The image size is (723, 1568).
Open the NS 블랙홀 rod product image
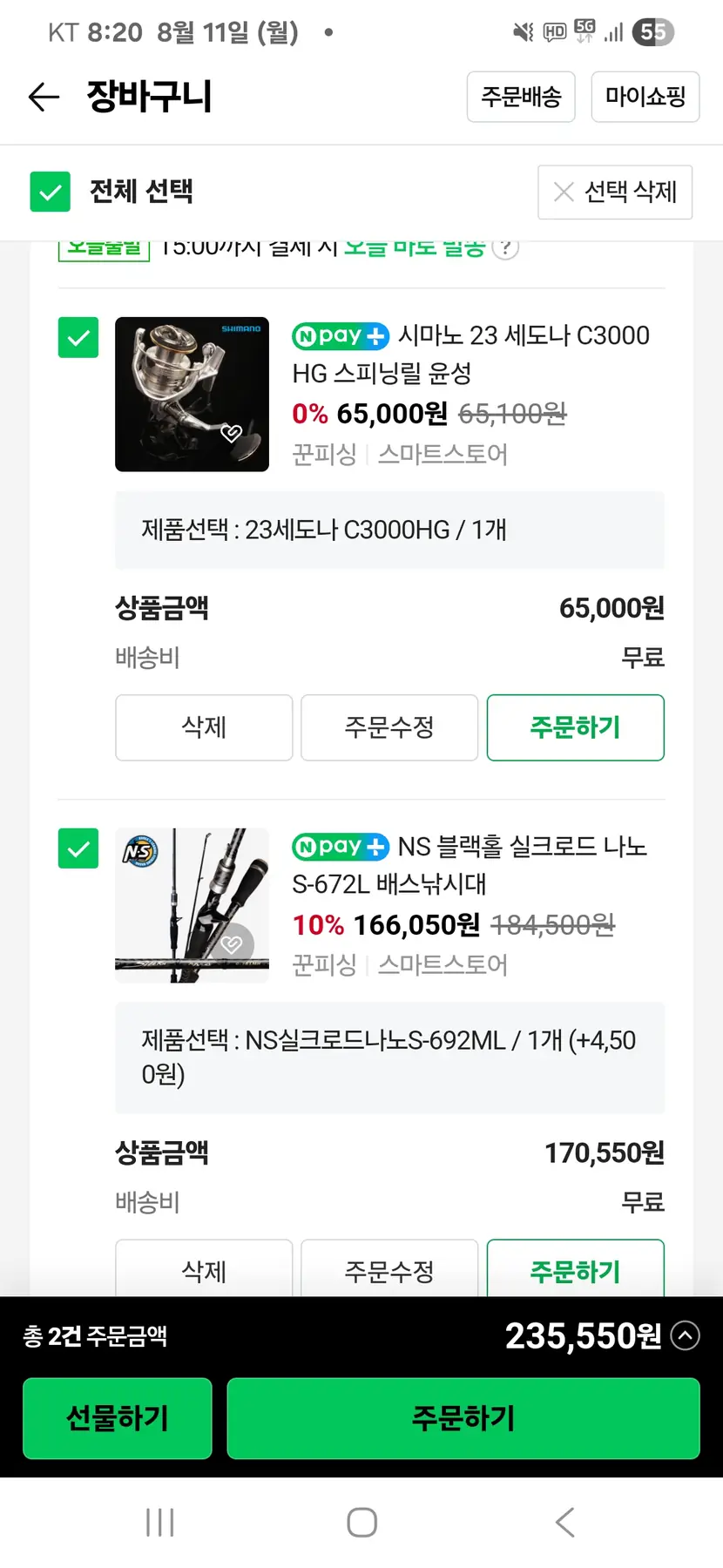pyautogui.click(x=192, y=905)
